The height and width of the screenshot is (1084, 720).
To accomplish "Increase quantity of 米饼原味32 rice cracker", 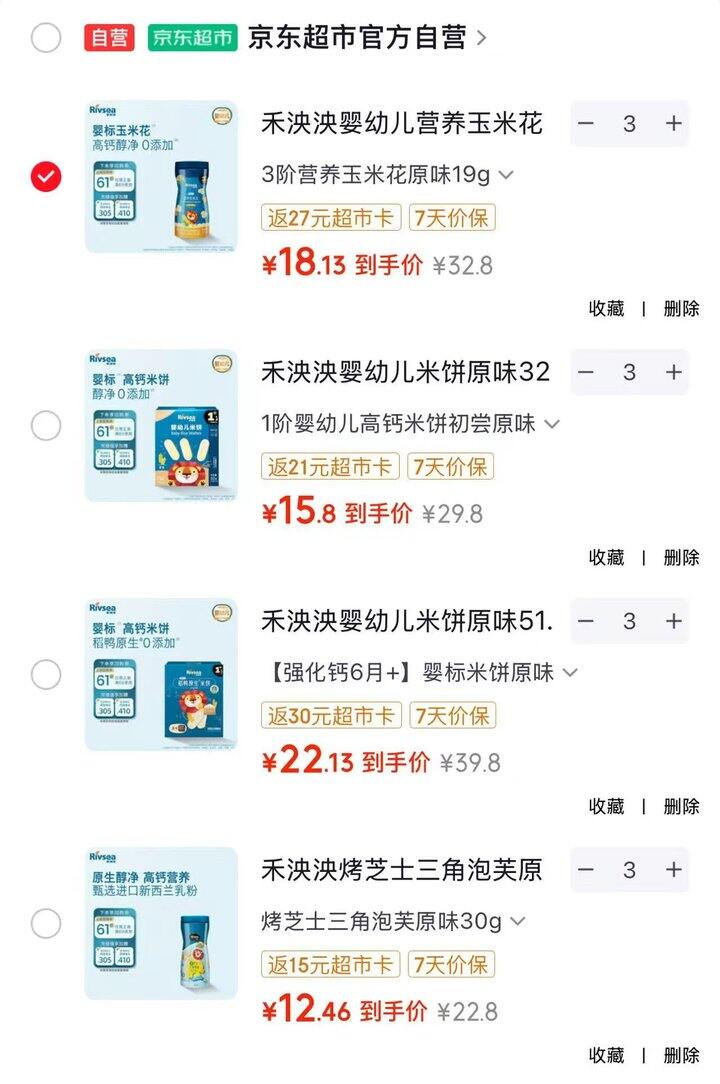I will point(675,372).
